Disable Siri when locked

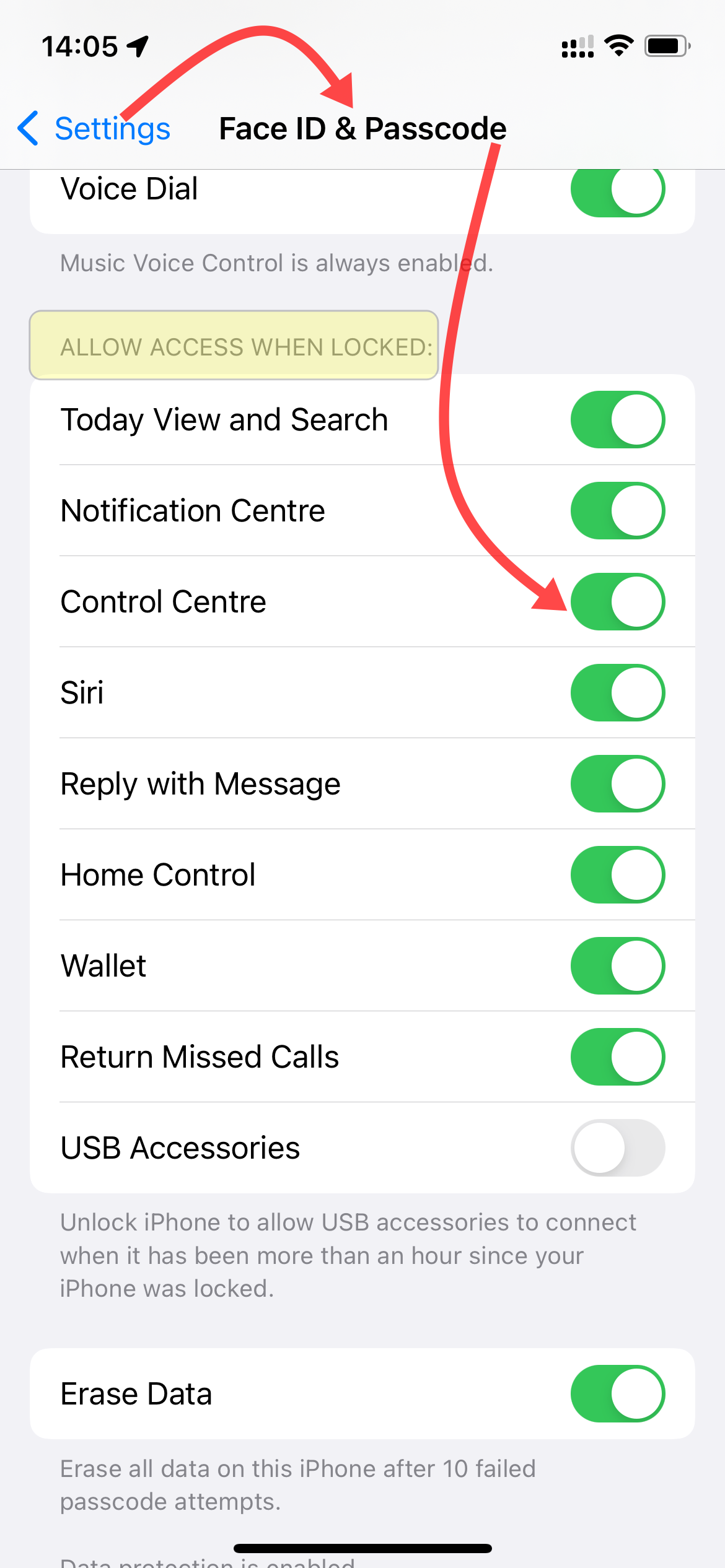(618, 693)
